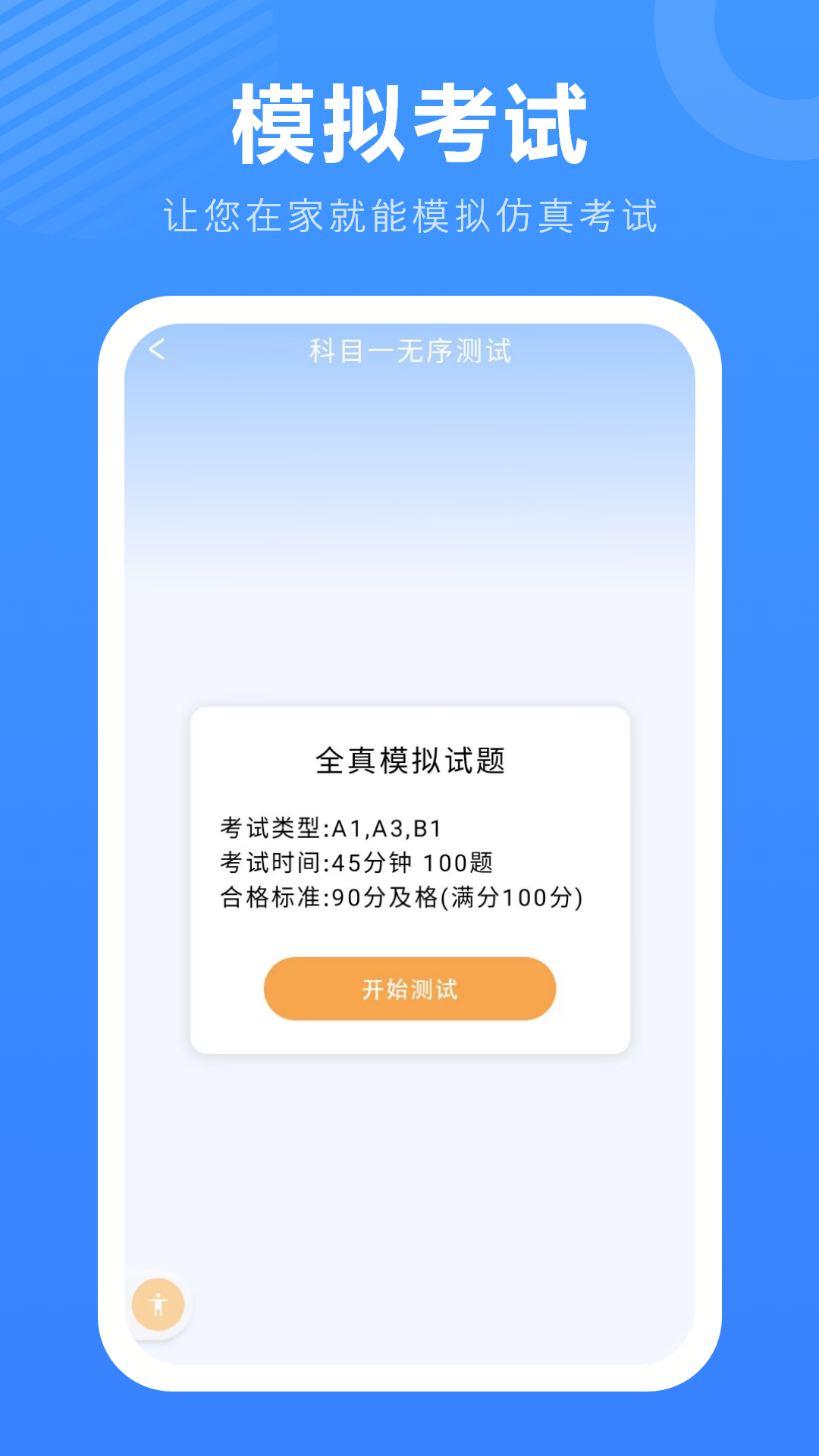
Task: Click the left-pointing arrow beside the page title
Action: (x=157, y=351)
